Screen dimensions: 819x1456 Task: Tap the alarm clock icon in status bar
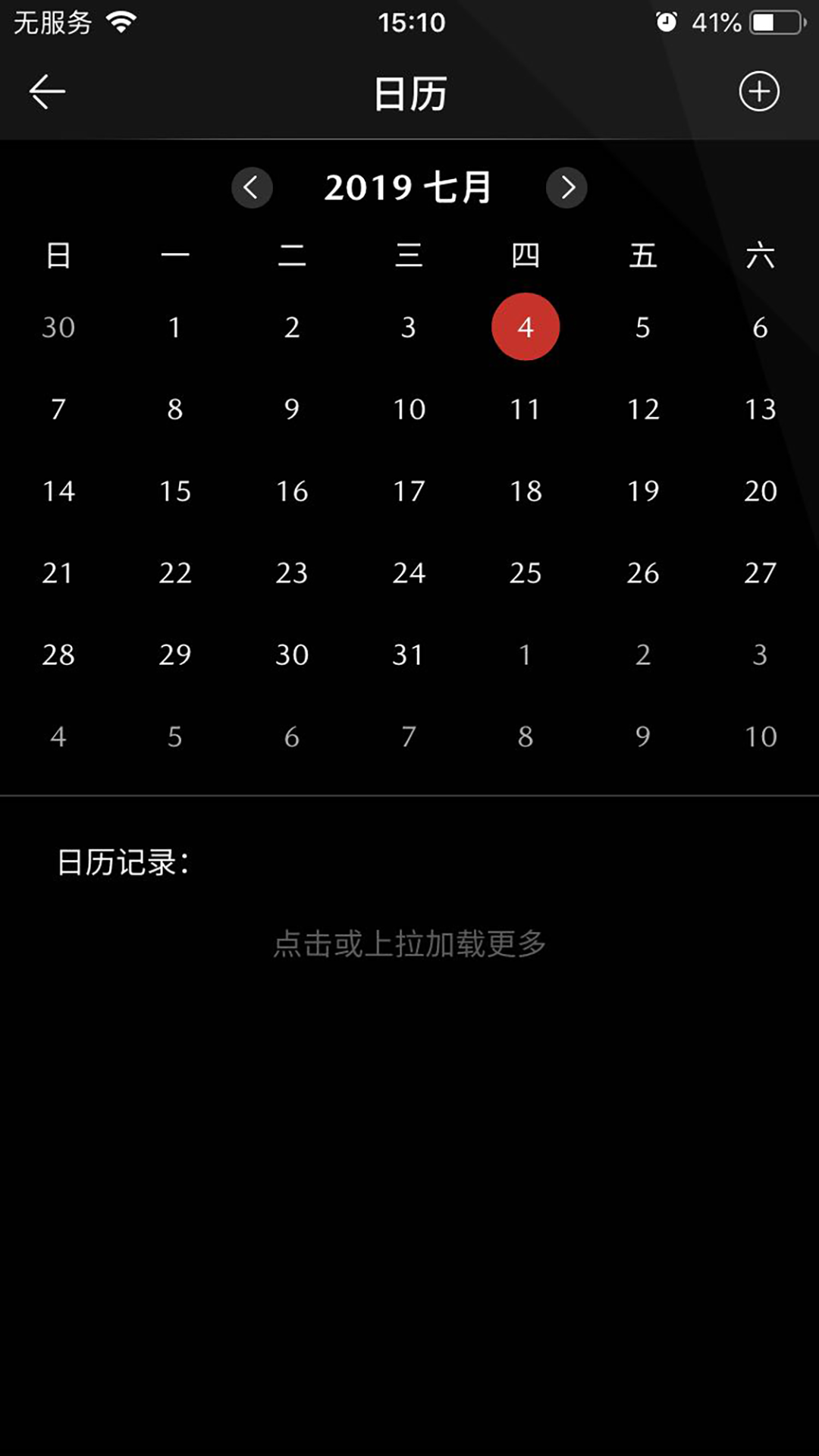667,23
